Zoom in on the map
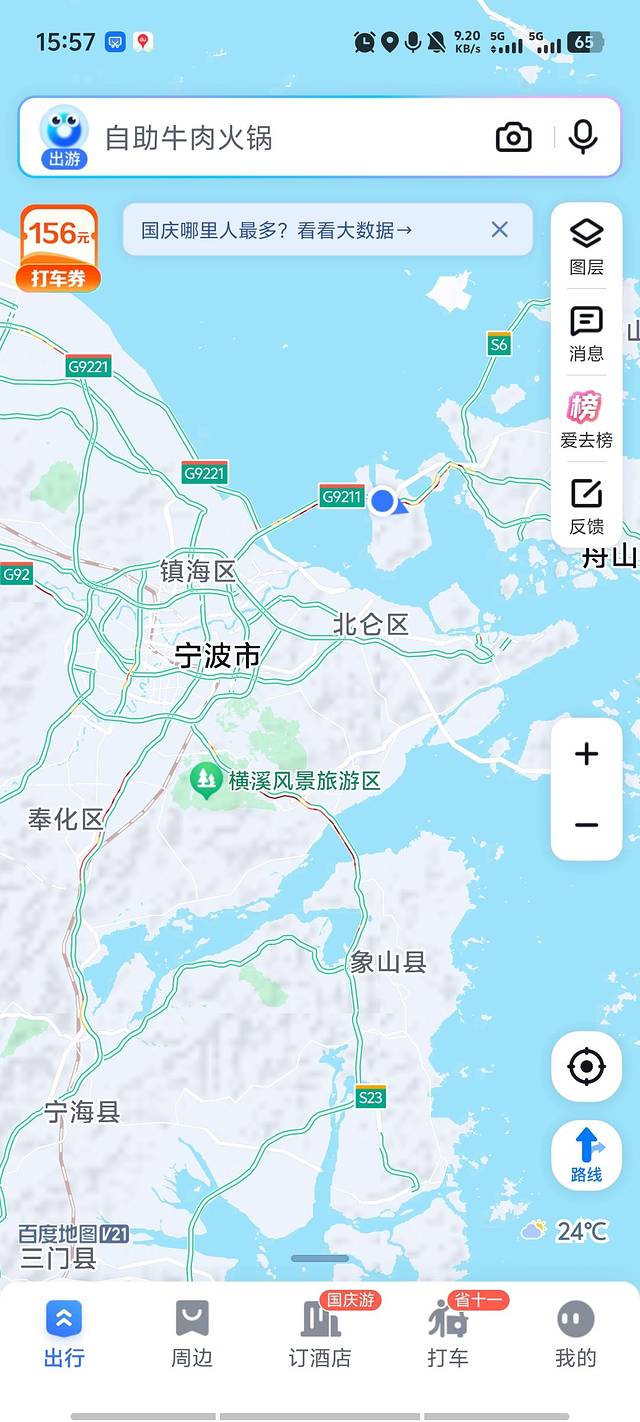This screenshot has width=640, height=1422. (x=587, y=754)
